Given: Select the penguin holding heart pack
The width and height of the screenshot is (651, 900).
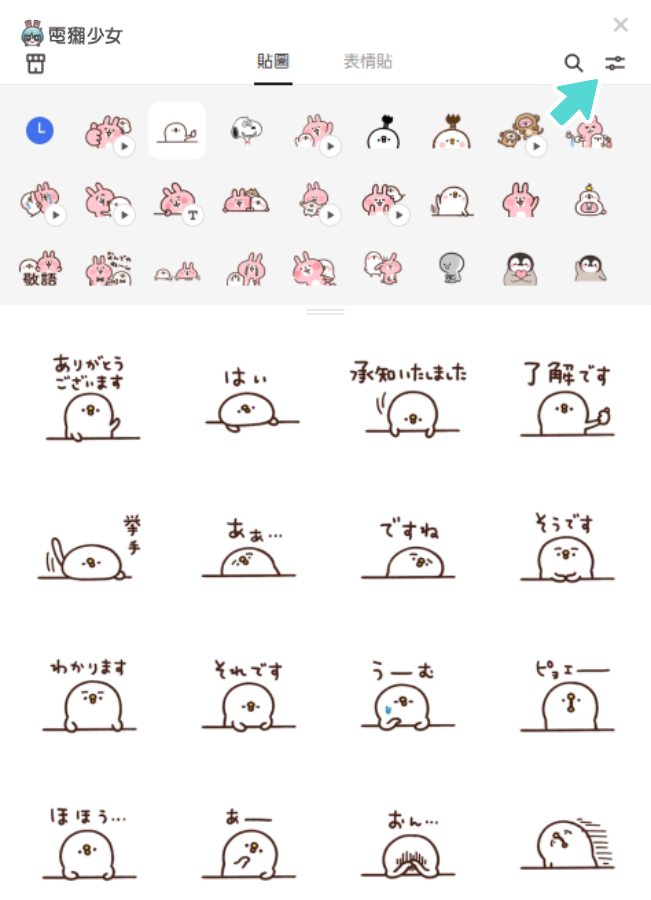Looking at the screenshot, I should coord(520,268).
